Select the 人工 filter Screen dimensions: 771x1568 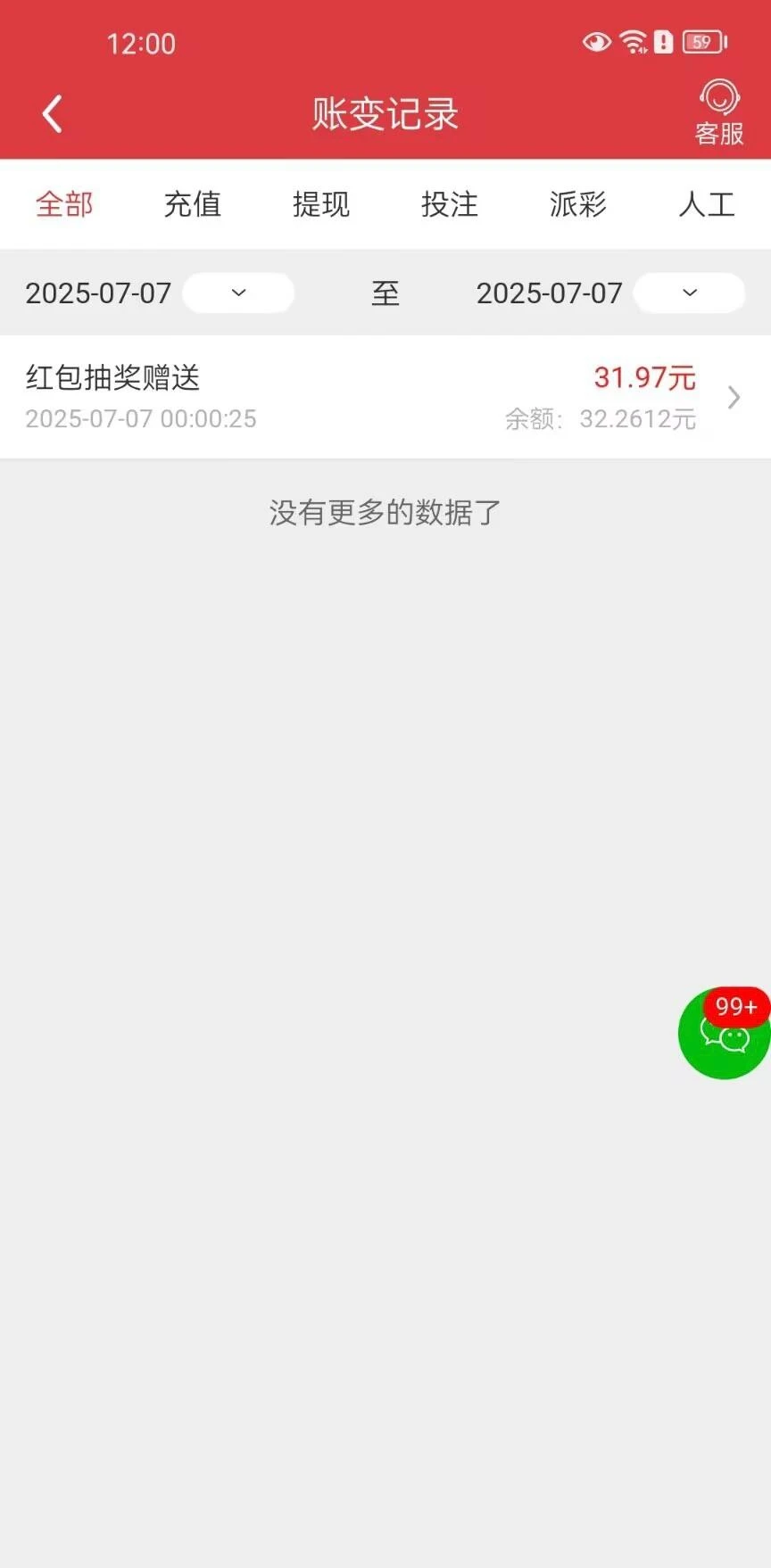pos(707,204)
